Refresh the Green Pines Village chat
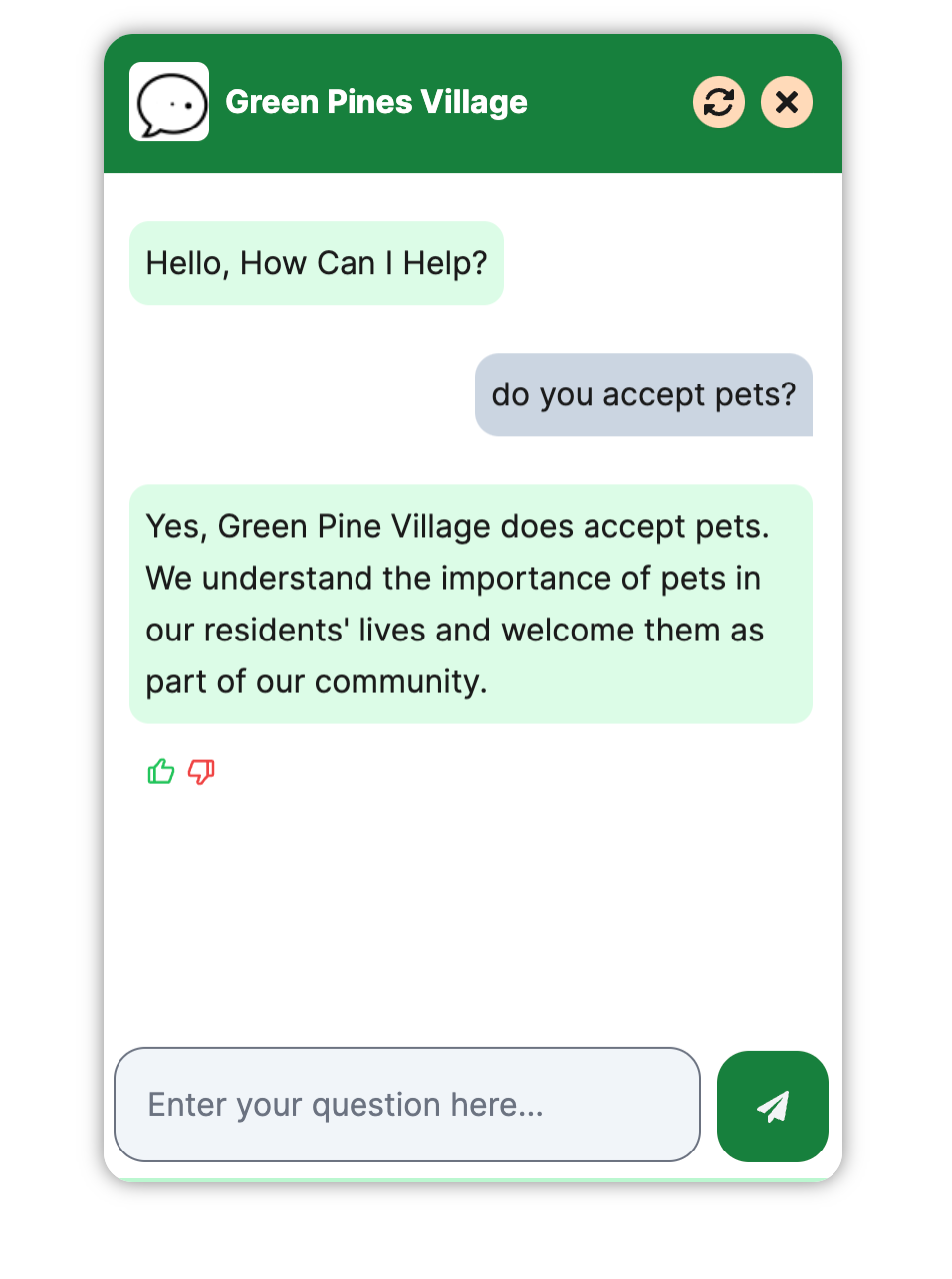 tap(718, 102)
